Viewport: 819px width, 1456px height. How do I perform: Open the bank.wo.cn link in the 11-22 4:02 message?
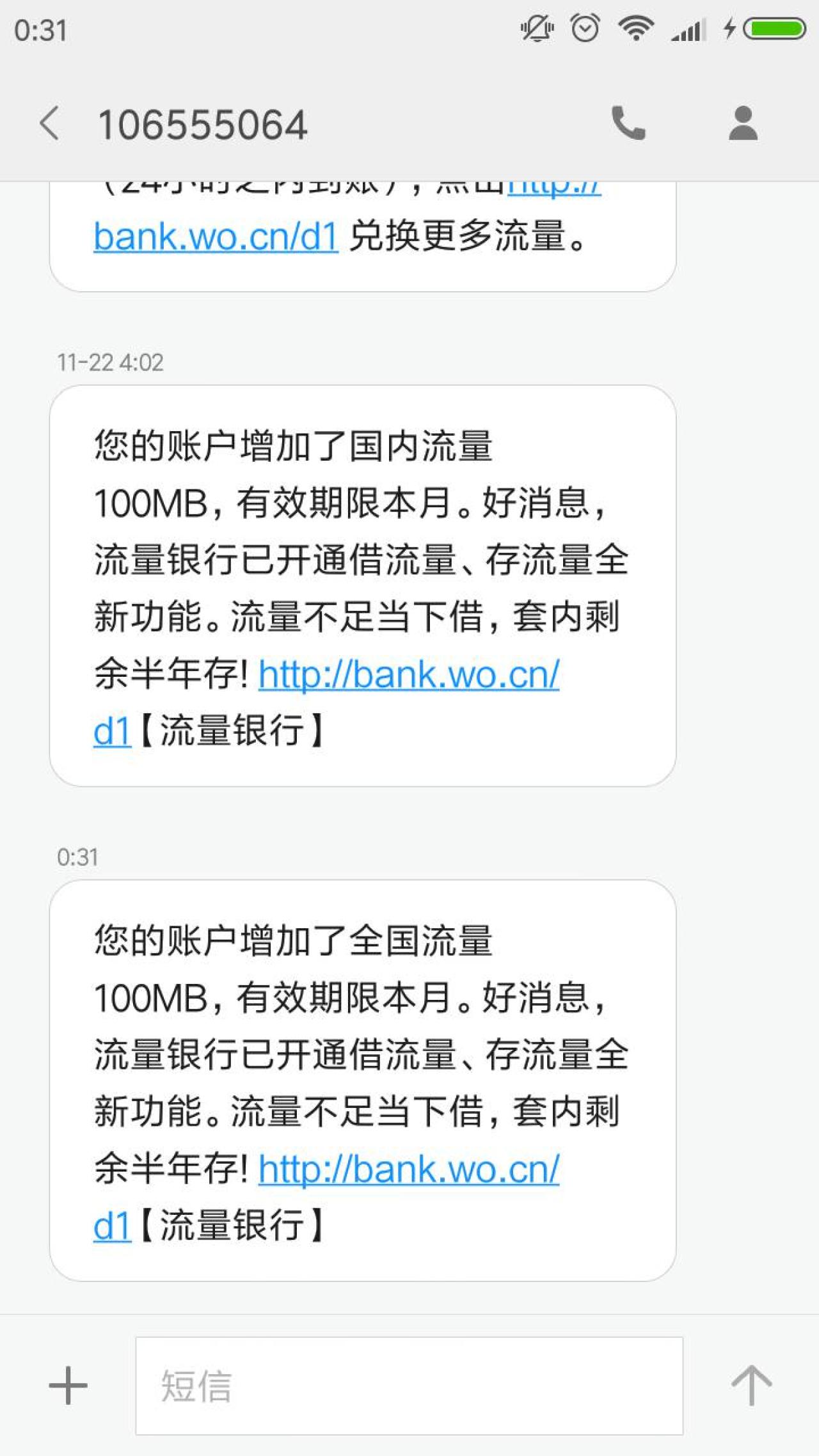409,674
